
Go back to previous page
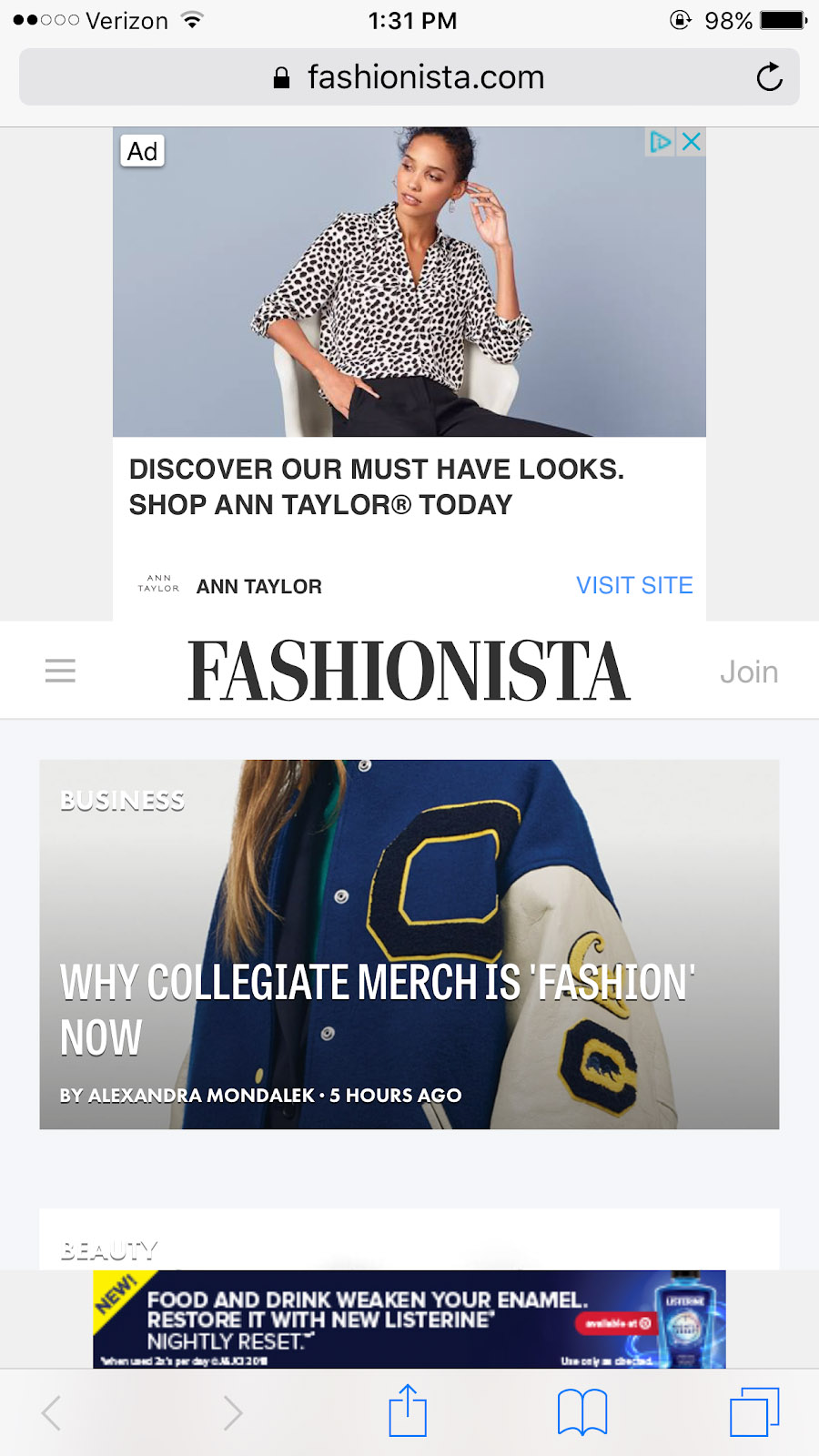pyautogui.click(x=52, y=1412)
